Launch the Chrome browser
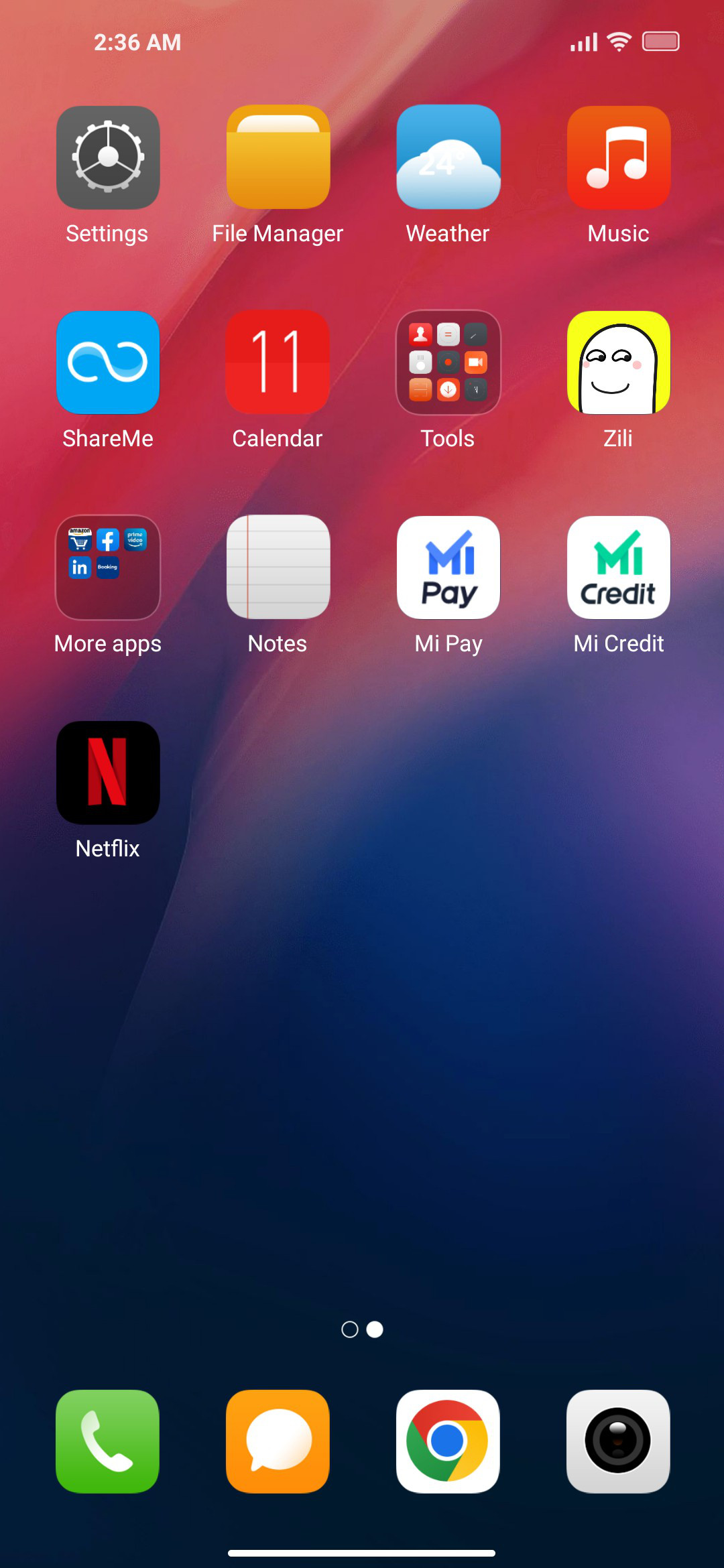724x1568 pixels. coord(448,1441)
